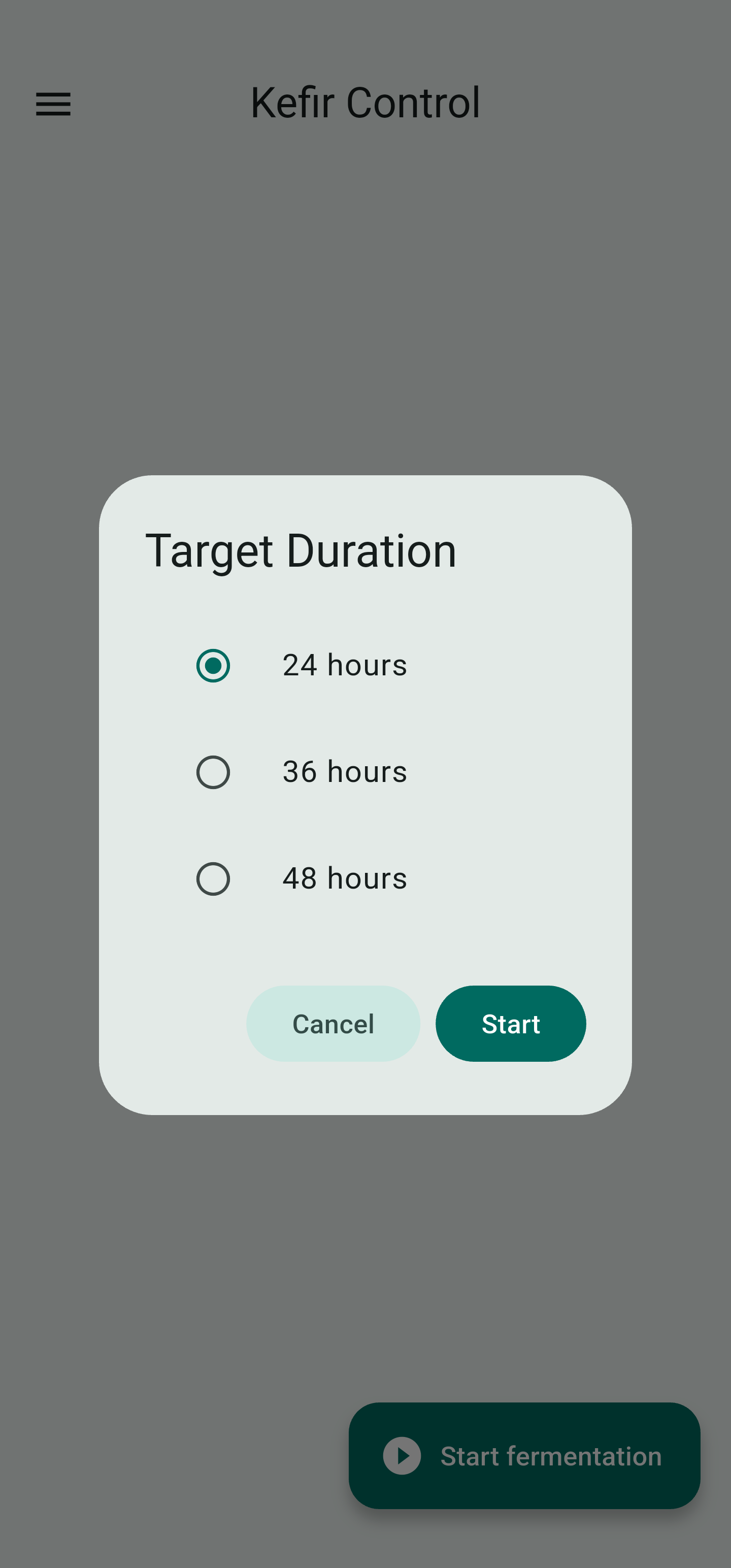
Task: Select the 24 hours duration option
Action: (213, 665)
